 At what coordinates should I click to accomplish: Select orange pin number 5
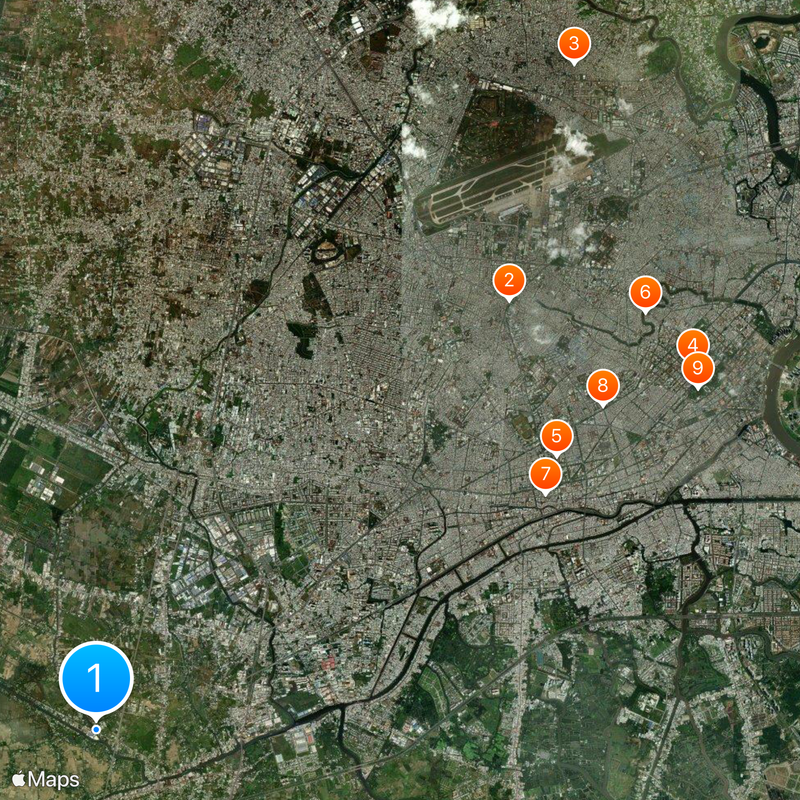click(556, 436)
